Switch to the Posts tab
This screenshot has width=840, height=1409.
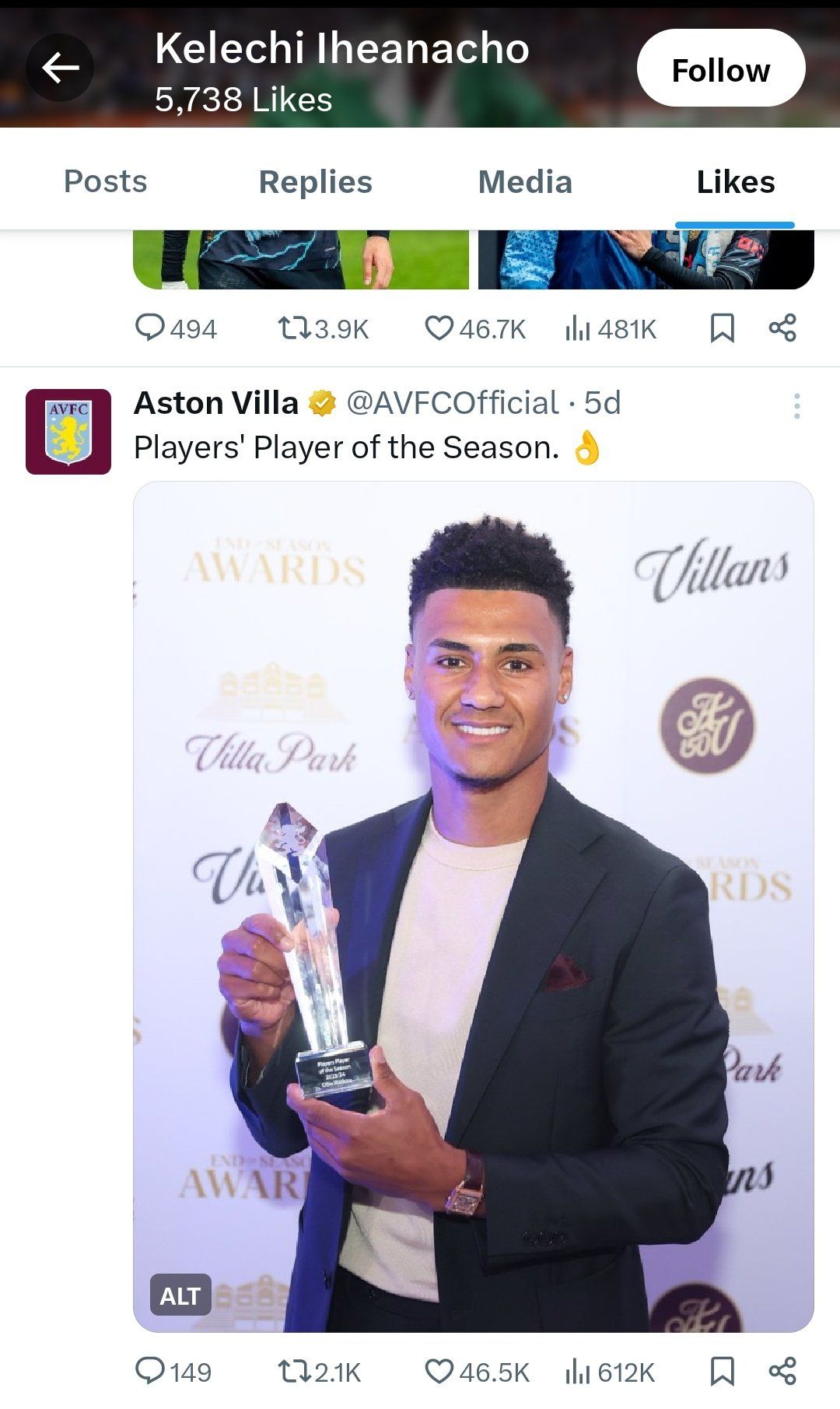click(x=105, y=182)
